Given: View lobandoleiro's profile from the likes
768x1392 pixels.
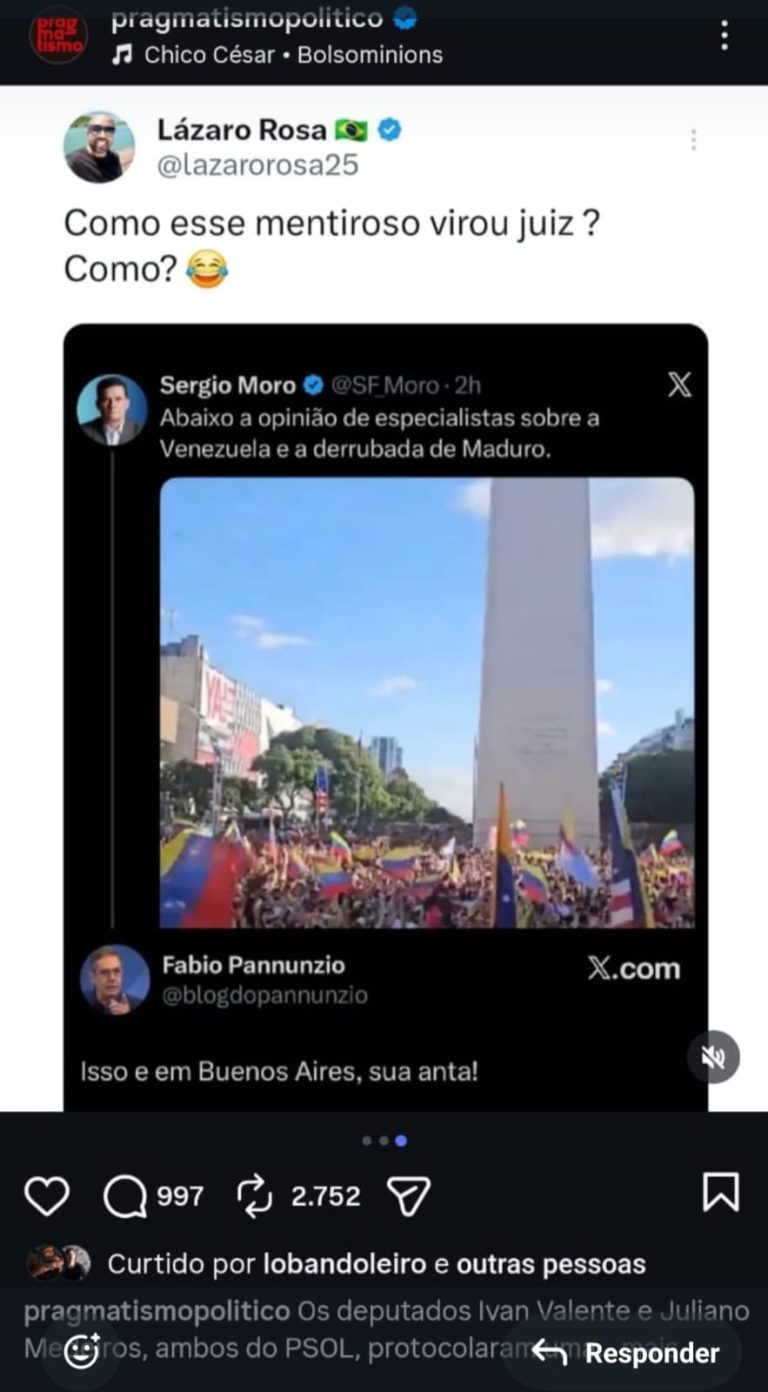Looking at the screenshot, I should tap(344, 1264).
